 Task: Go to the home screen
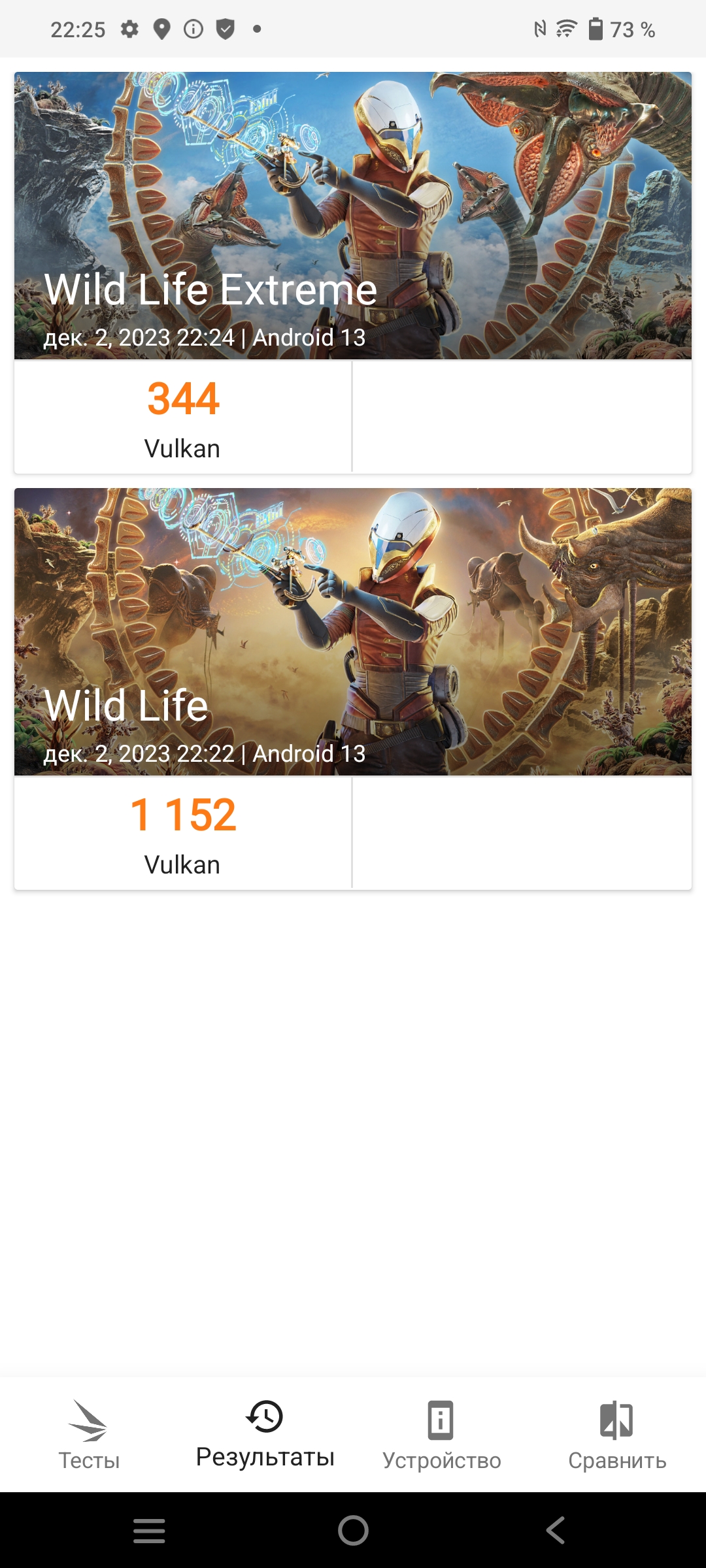click(x=353, y=1530)
